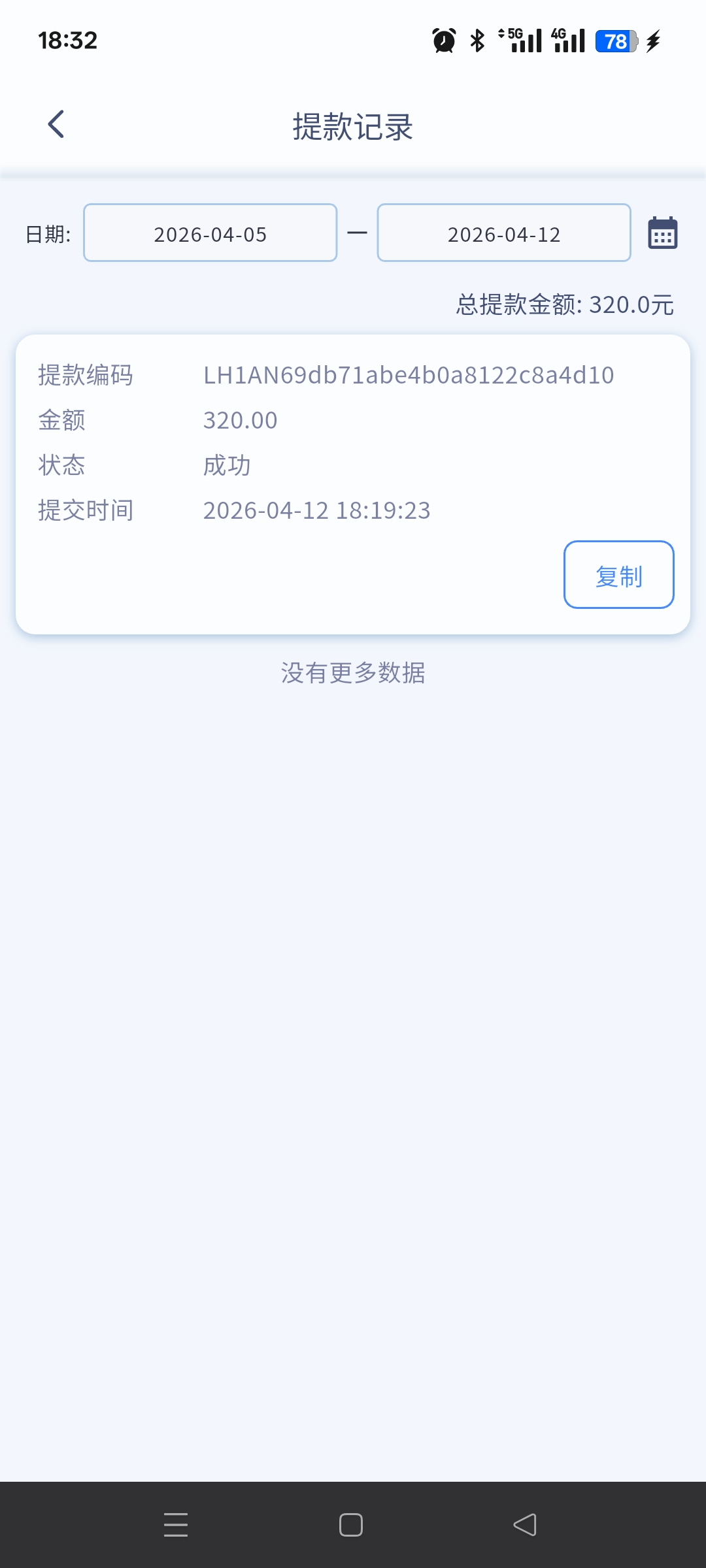Image resolution: width=706 pixels, height=1568 pixels.
Task: Tap the dash separator between date fields
Action: [x=356, y=233]
